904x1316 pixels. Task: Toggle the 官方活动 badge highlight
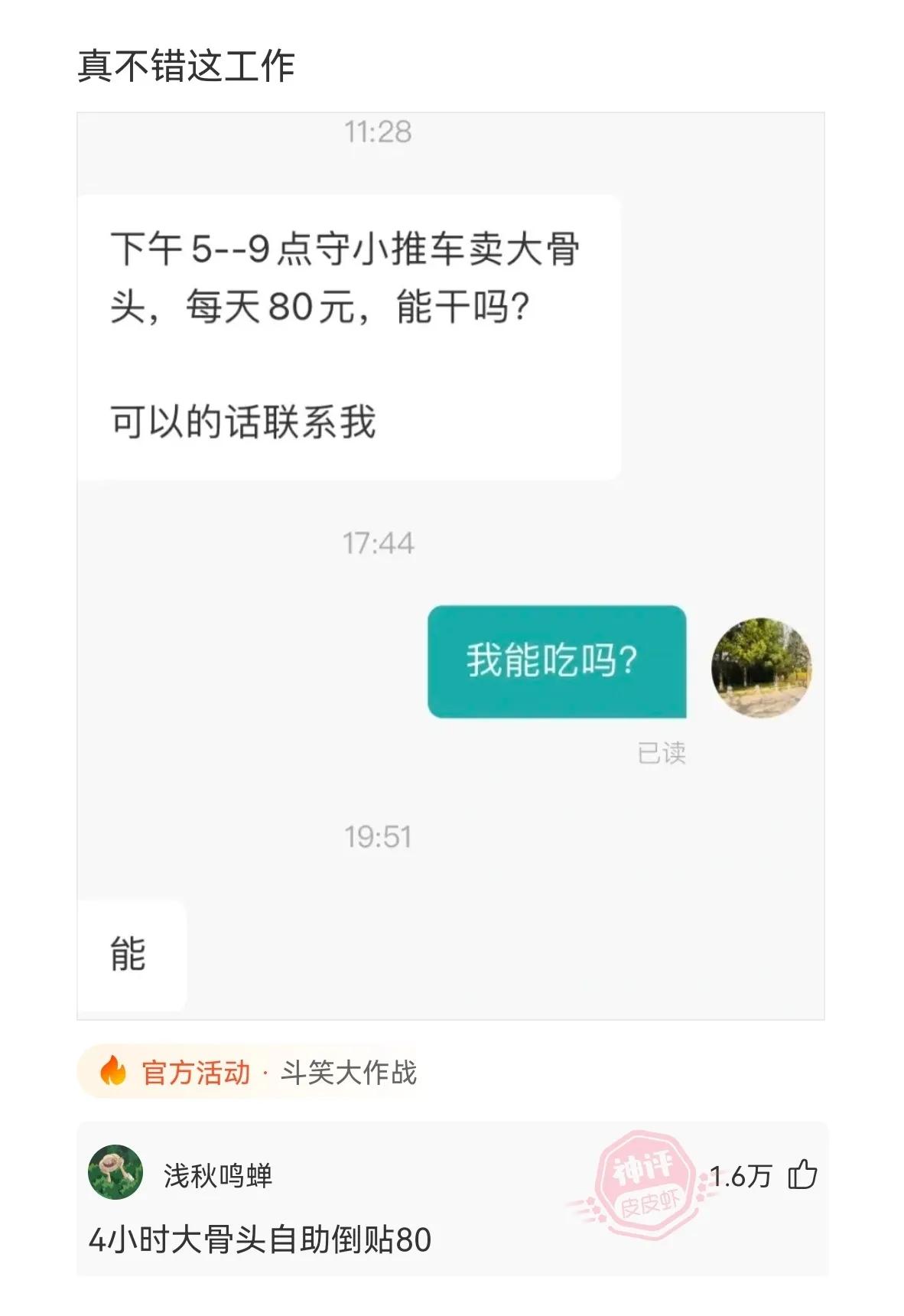point(195,1074)
